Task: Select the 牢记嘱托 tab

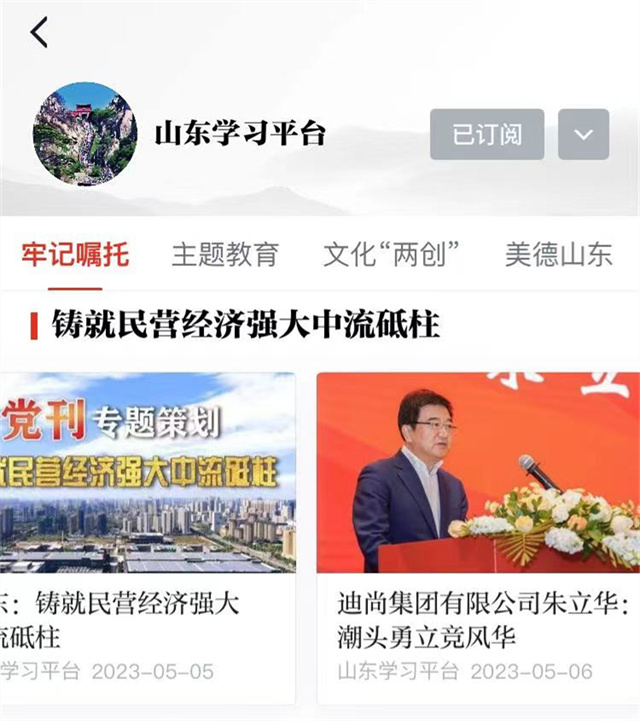Action: tap(75, 254)
